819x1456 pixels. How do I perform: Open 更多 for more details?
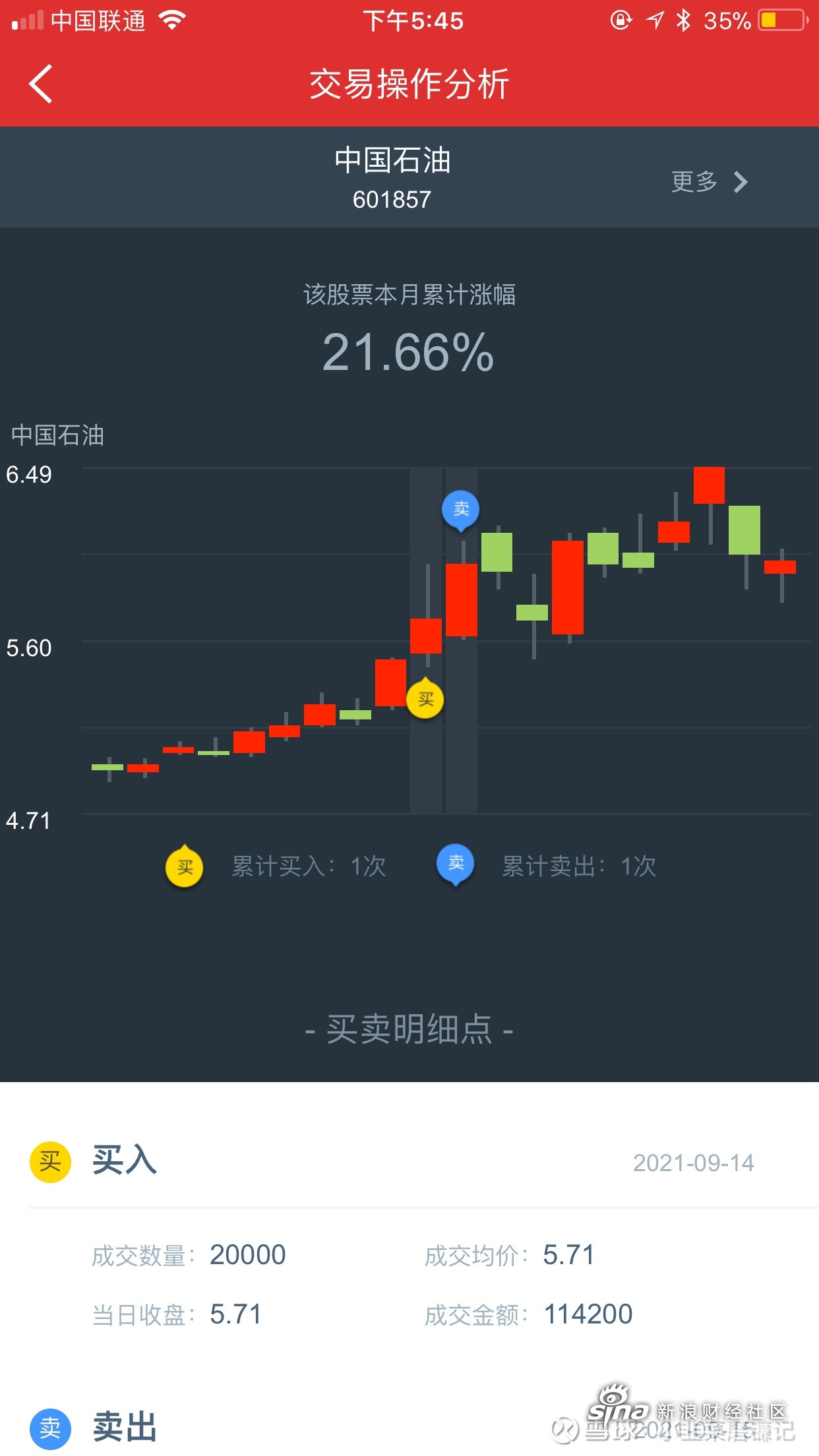tap(710, 181)
